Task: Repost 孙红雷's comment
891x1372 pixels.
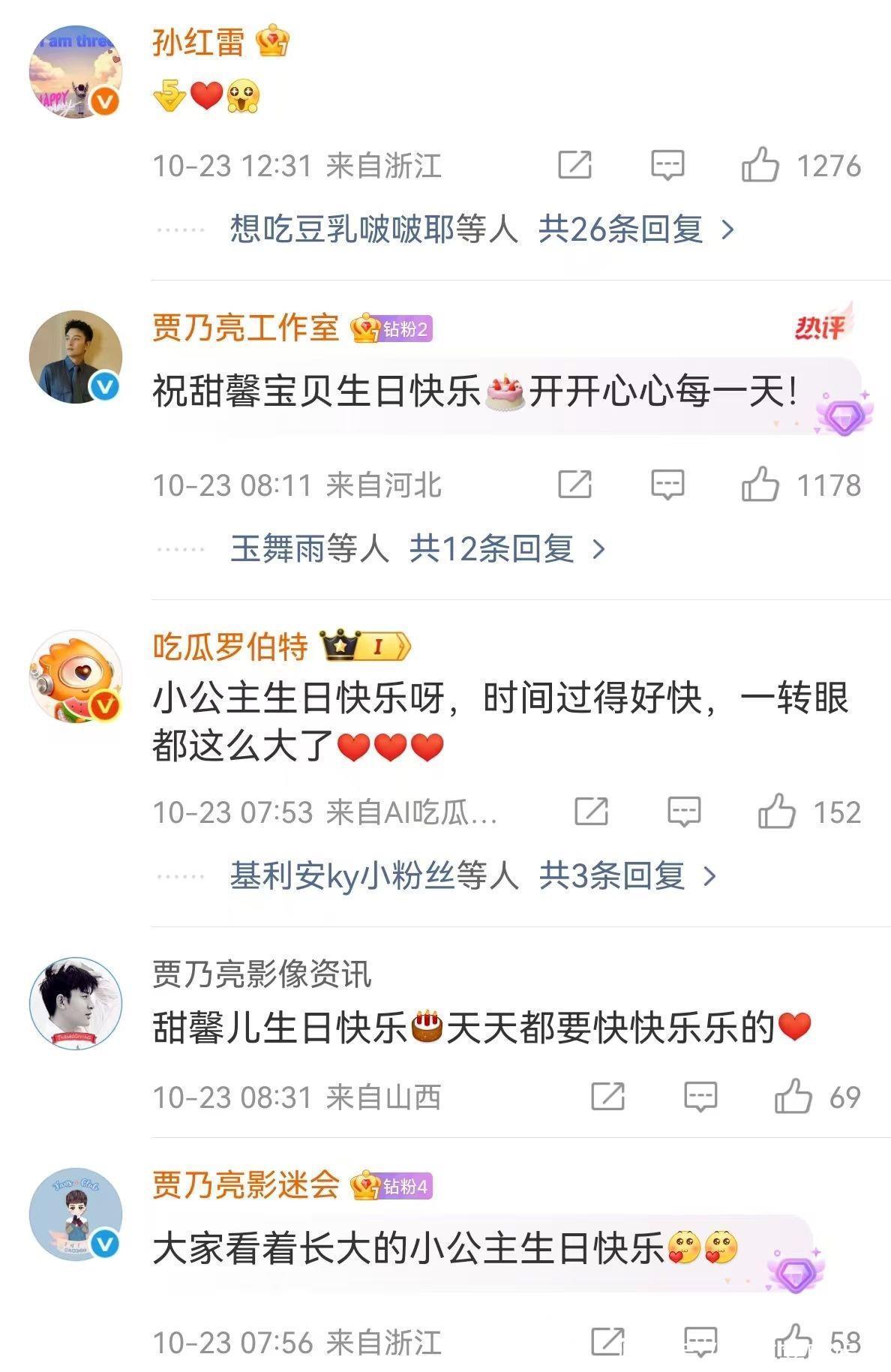Action: 574,165
